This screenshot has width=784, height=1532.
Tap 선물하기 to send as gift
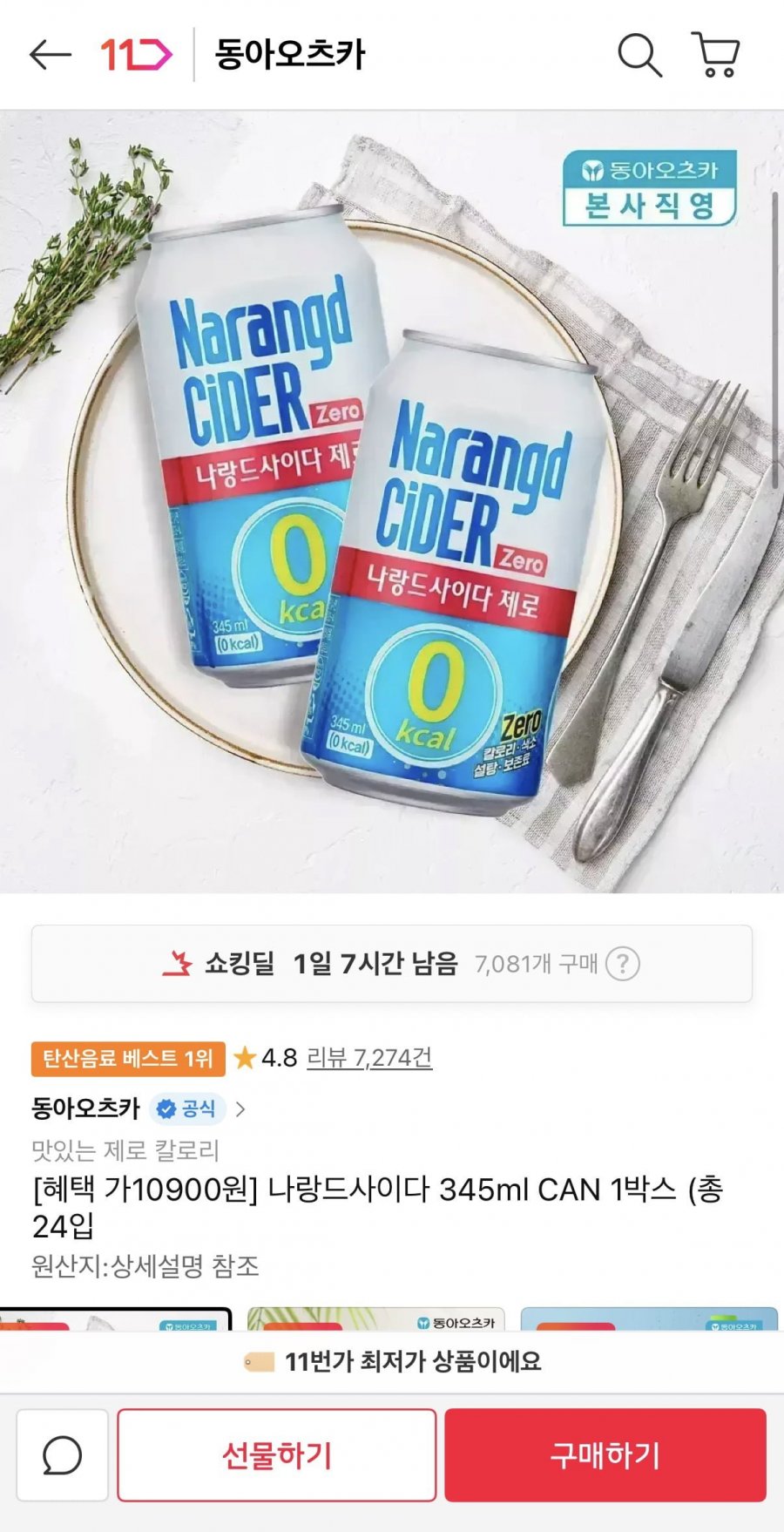click(x=277, y=1455)
